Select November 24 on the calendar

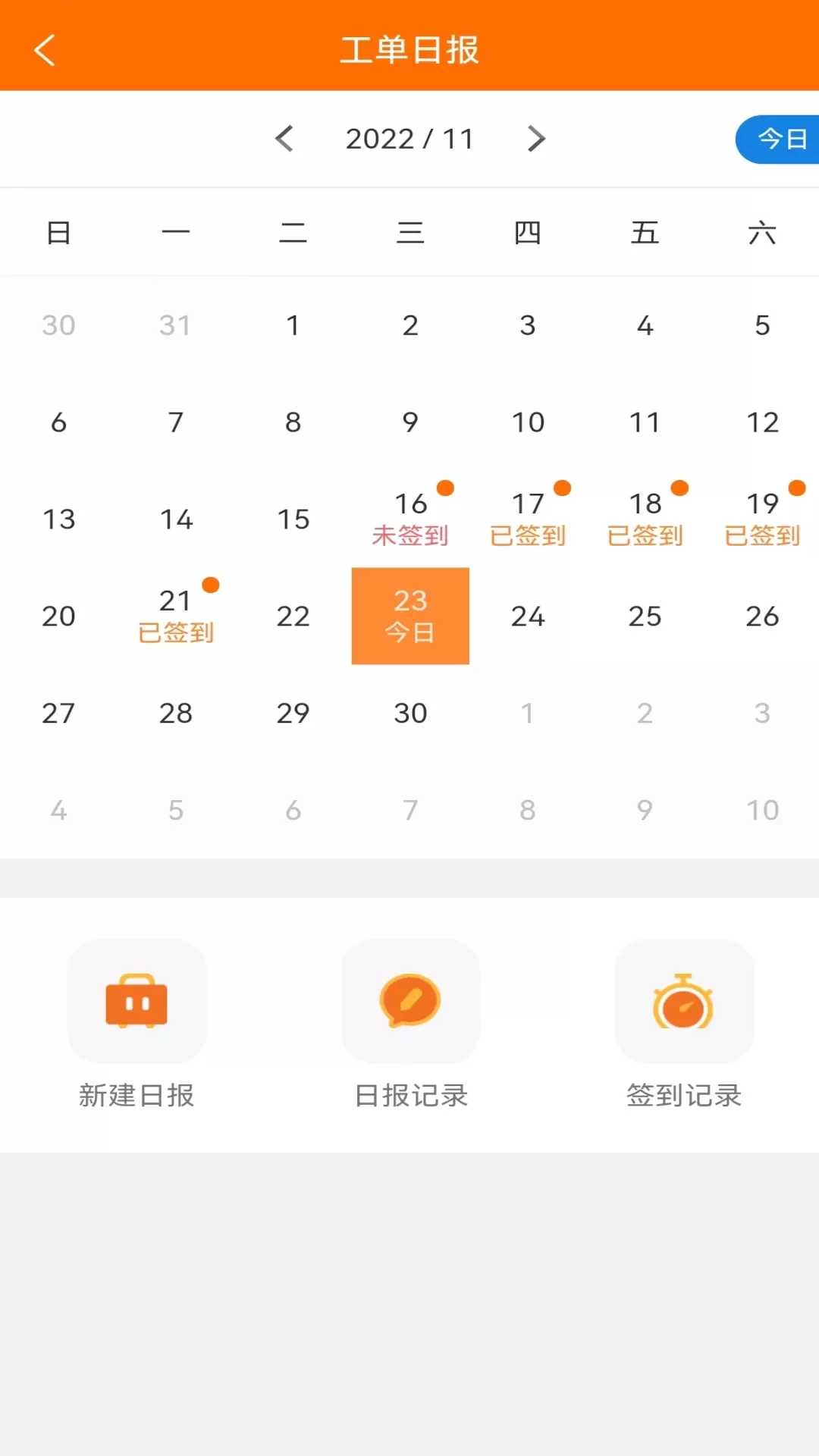[x=528, y=616]
